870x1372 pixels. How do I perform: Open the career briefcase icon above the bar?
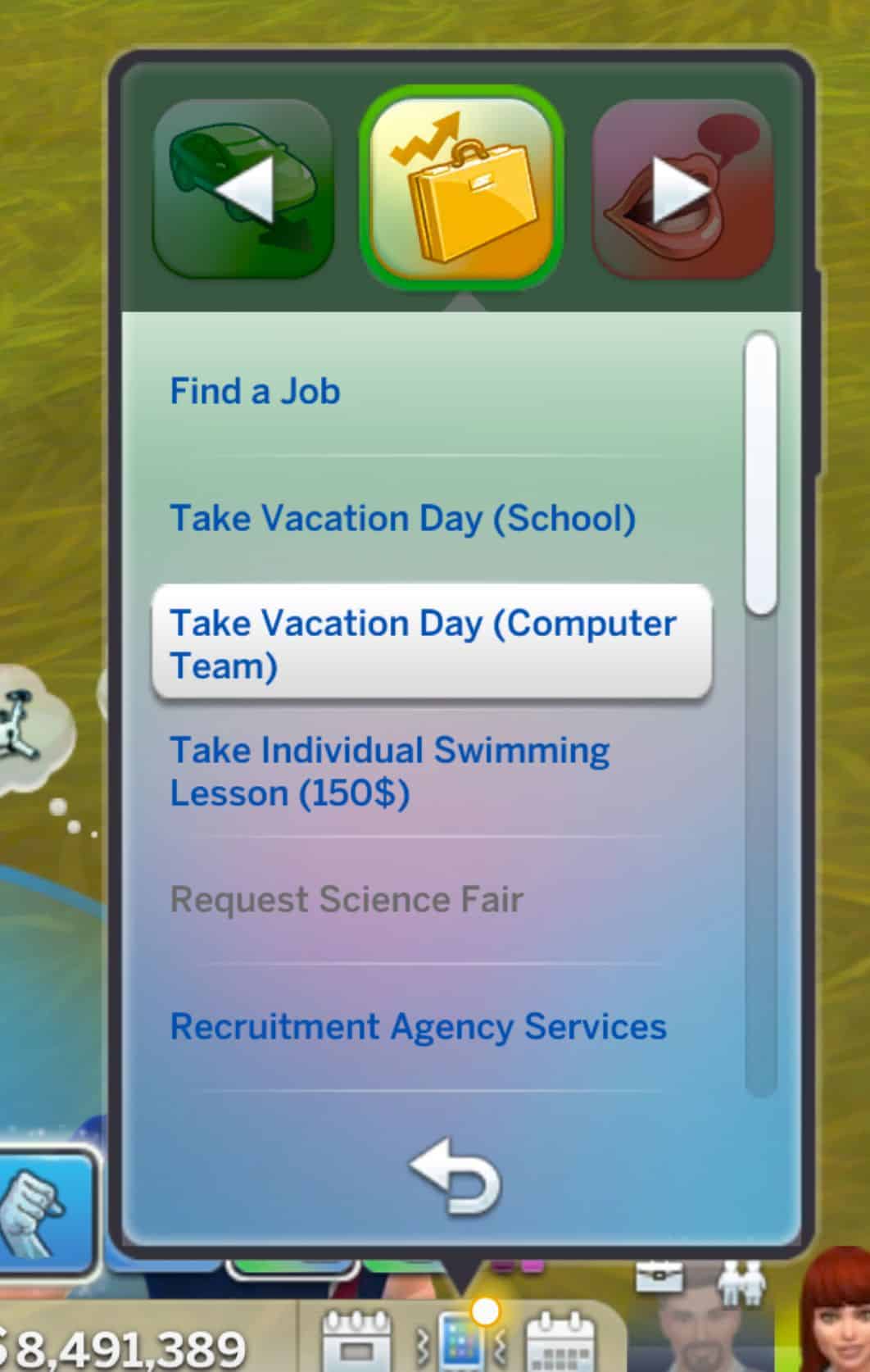click(659, 1275)
